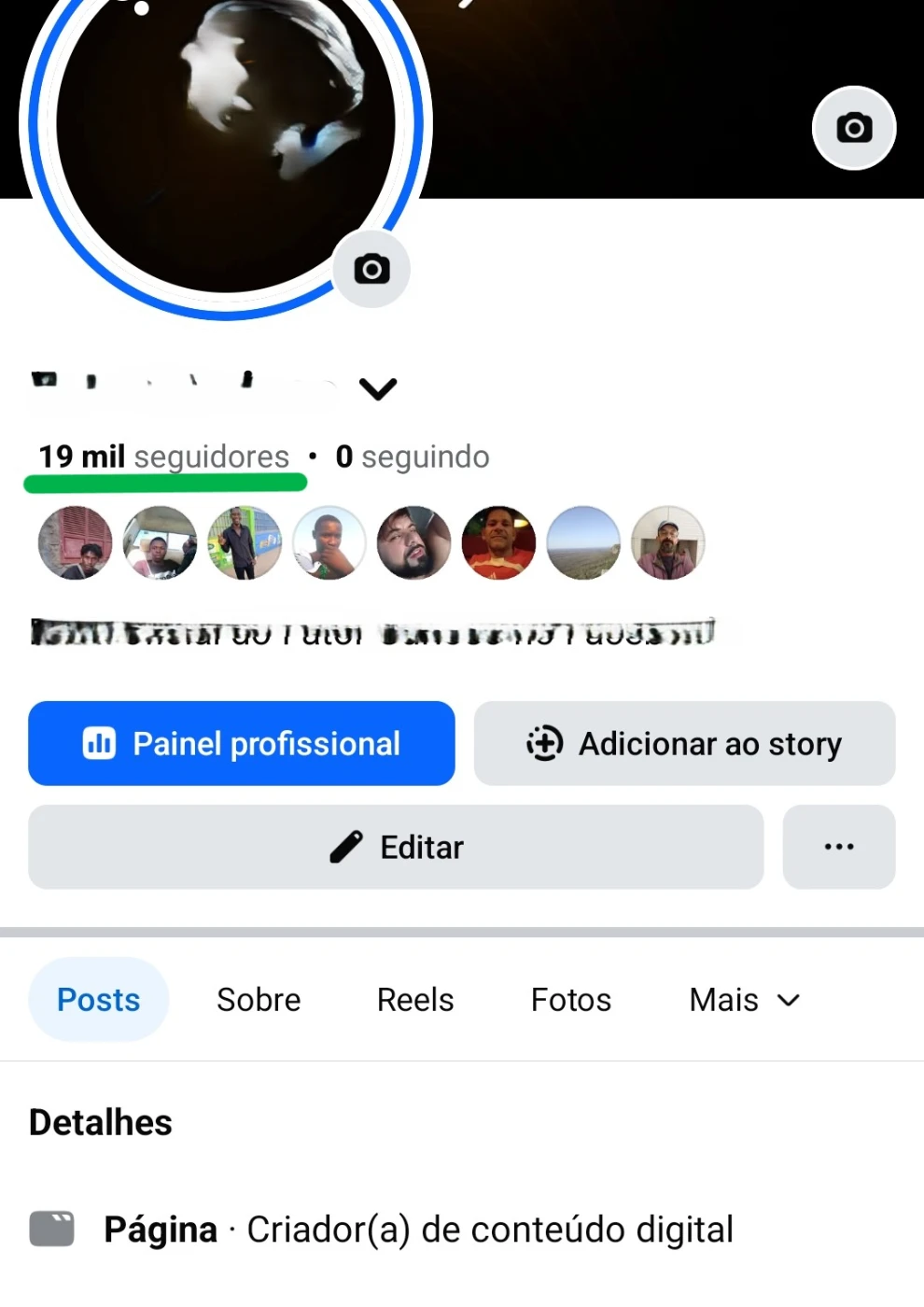Viewport: 924px width, 1307px height.
Task: Change the cover photo via camera icon
Action: coord(854,128)
